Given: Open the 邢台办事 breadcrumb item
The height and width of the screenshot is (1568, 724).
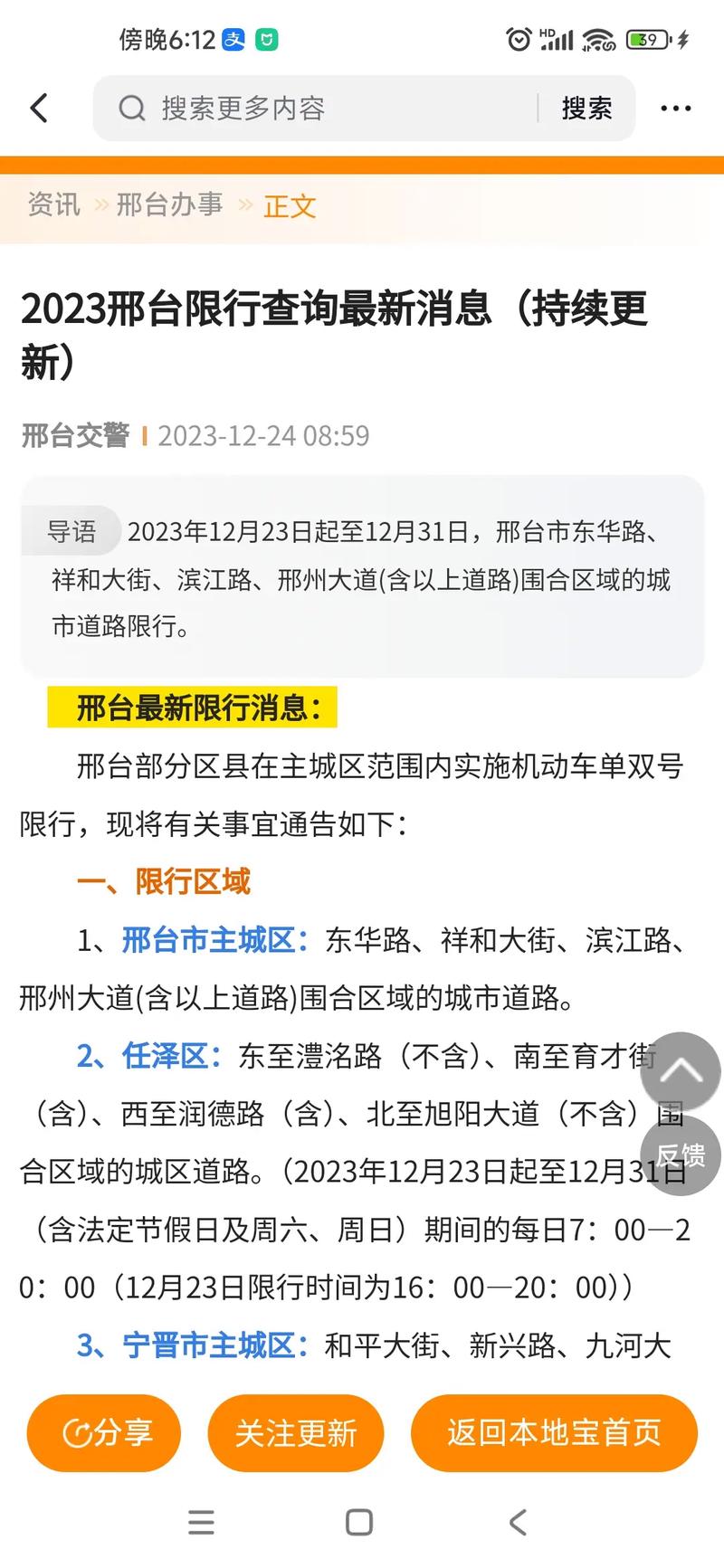Looking at the screenshot, I should coord(168,205).
